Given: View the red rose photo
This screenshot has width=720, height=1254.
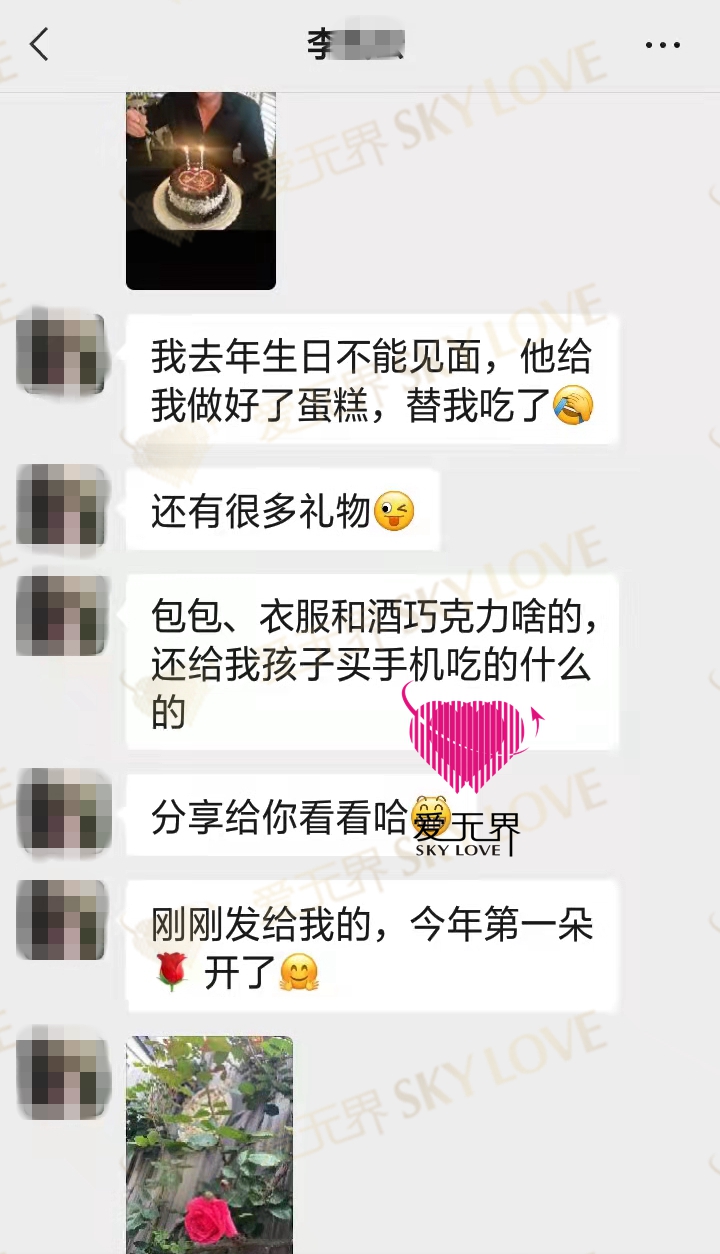Looking at the screenshot, I should point(209,1144).
